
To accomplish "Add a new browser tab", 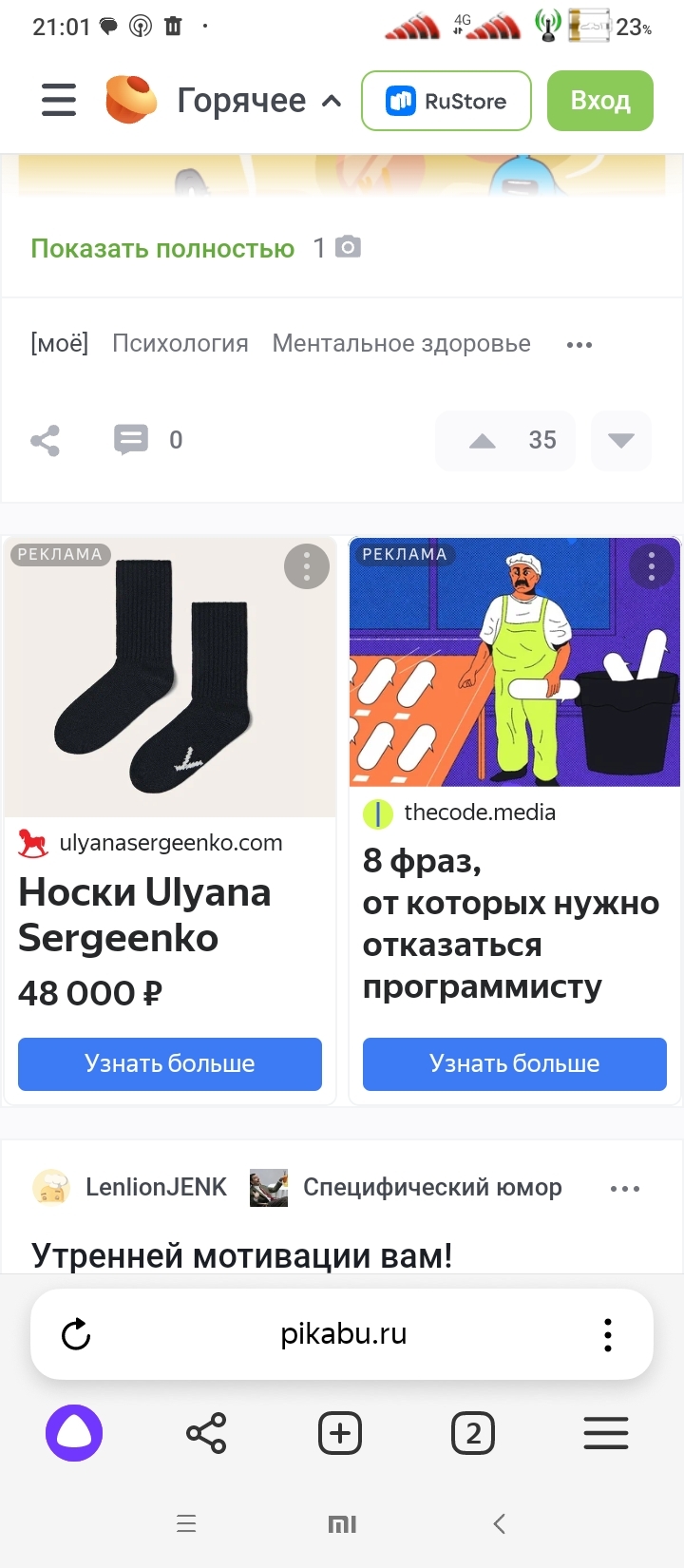I will 340,1432.
